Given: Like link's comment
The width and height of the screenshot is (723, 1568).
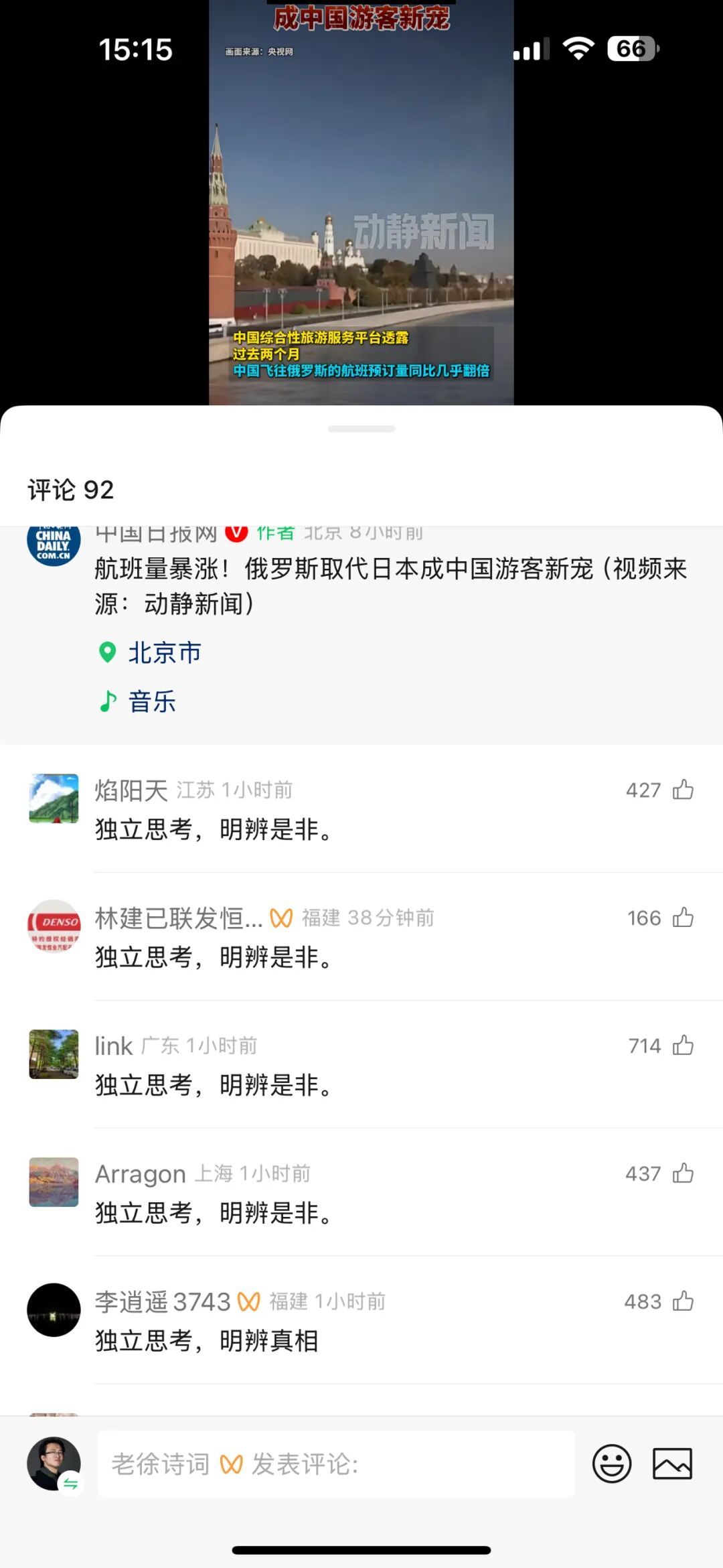Looking at the screenshot, I should (683, 1046).
